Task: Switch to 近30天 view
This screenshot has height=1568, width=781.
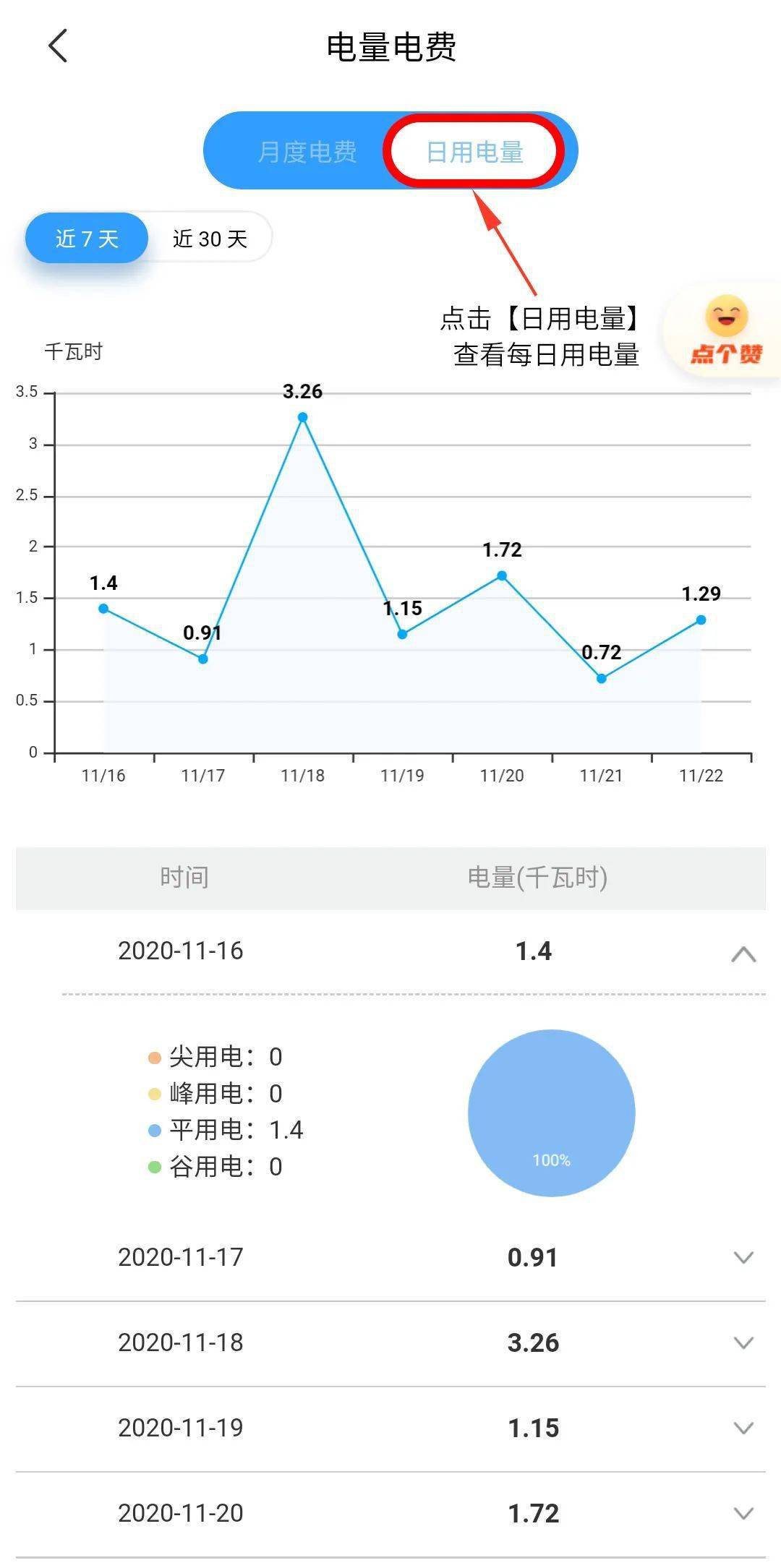Action: tap(209, 239)
